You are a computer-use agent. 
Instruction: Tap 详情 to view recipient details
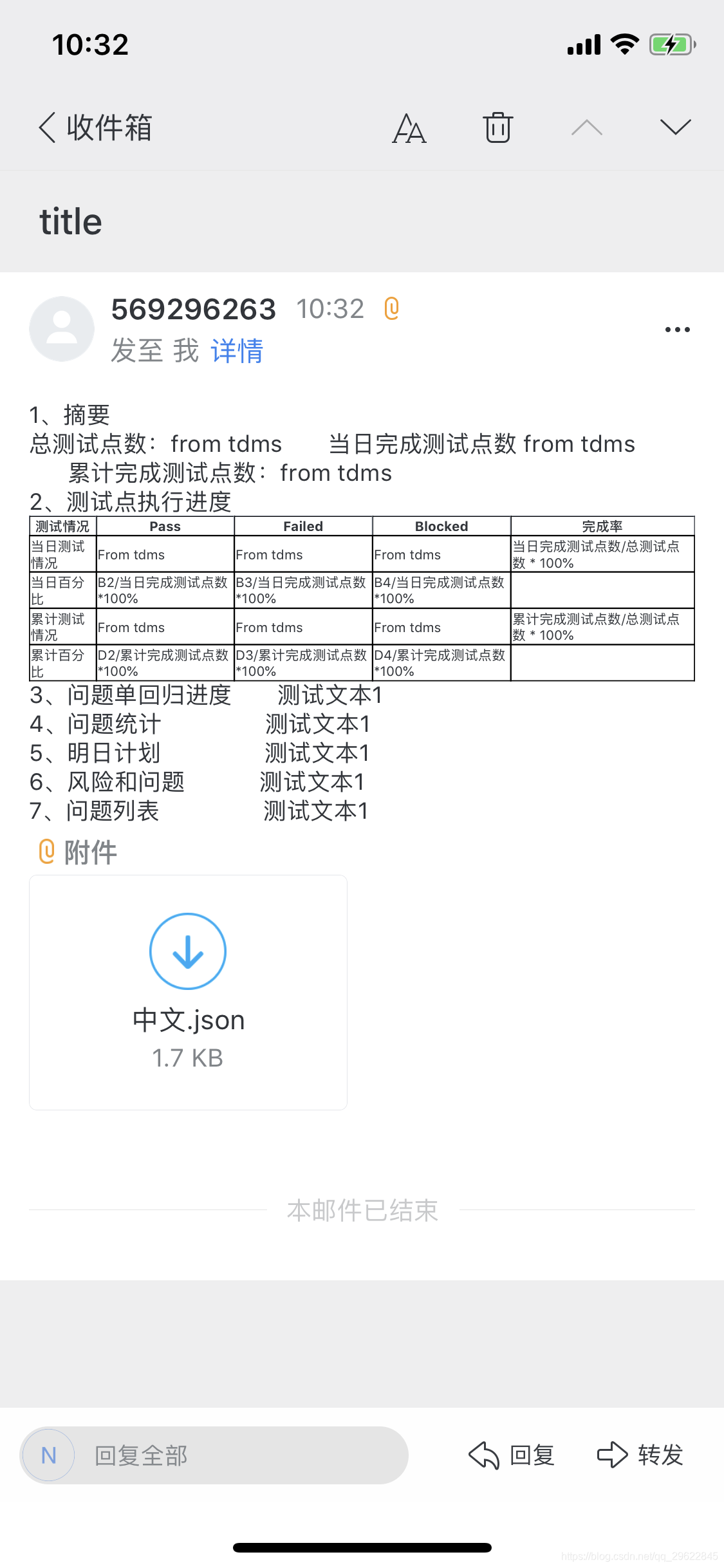[237, 351]
